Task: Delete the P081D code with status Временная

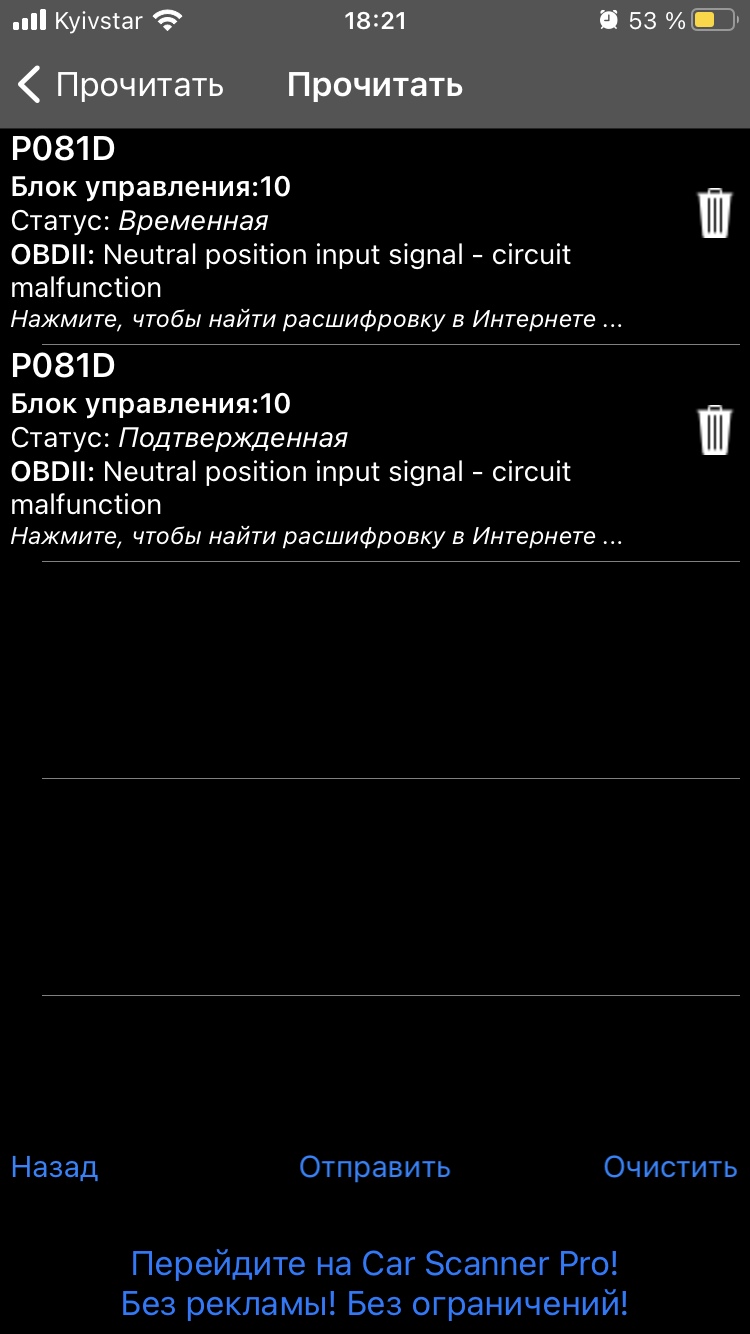Action: [x=714, y=213]
